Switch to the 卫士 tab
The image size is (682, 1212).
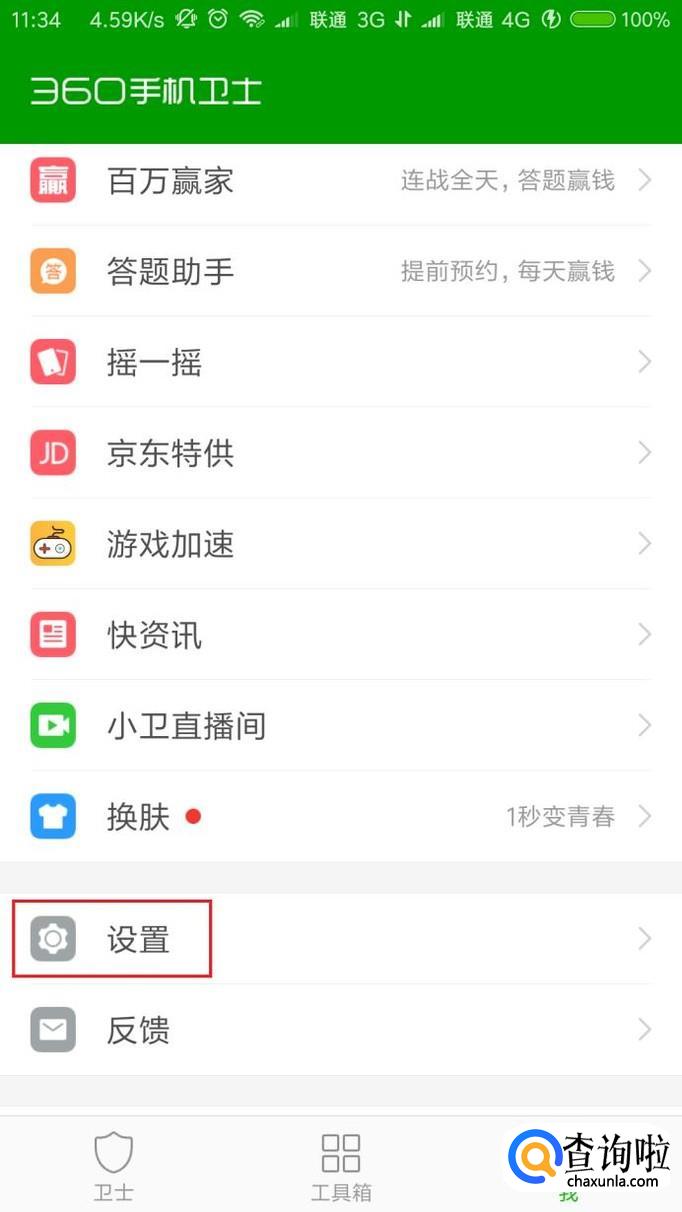(113, 1166)
